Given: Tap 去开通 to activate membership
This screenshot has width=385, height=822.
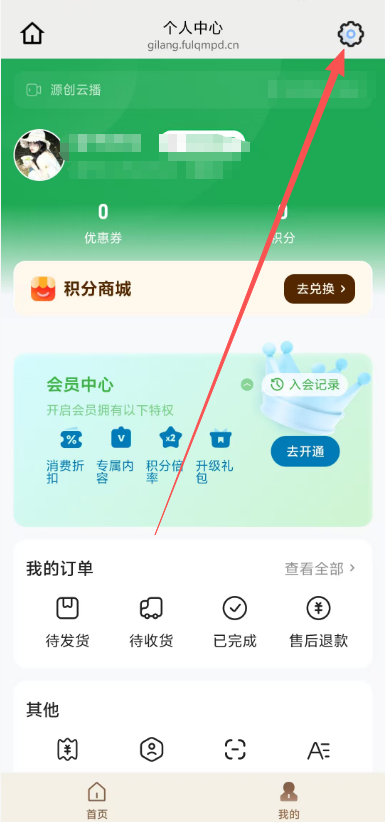Looking at the screenshot, I should [305, 451].
